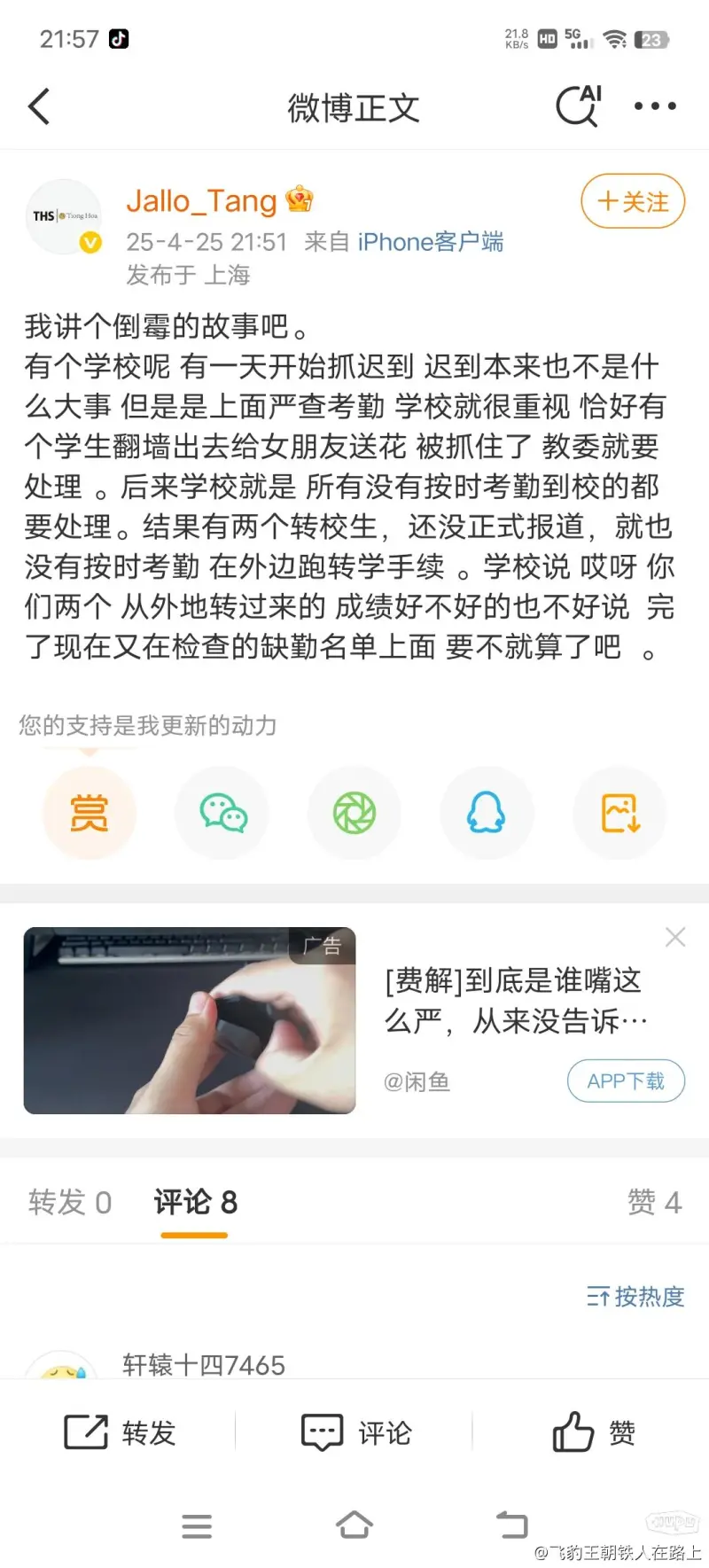Change comment sorting via 按热度
The height and width of the screenshot is (1568, 709).
[x=635, y=1297]
